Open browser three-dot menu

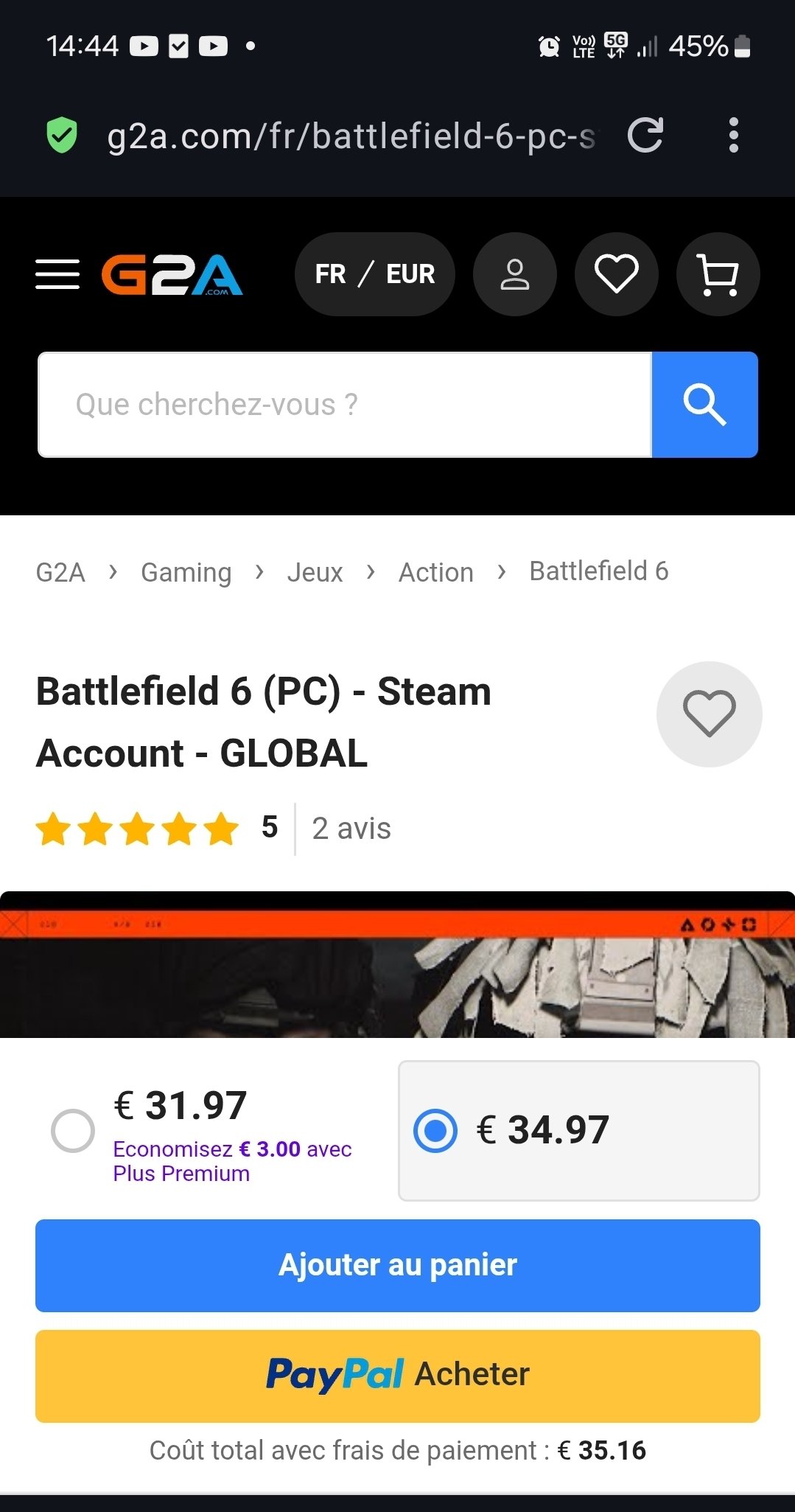732,135
